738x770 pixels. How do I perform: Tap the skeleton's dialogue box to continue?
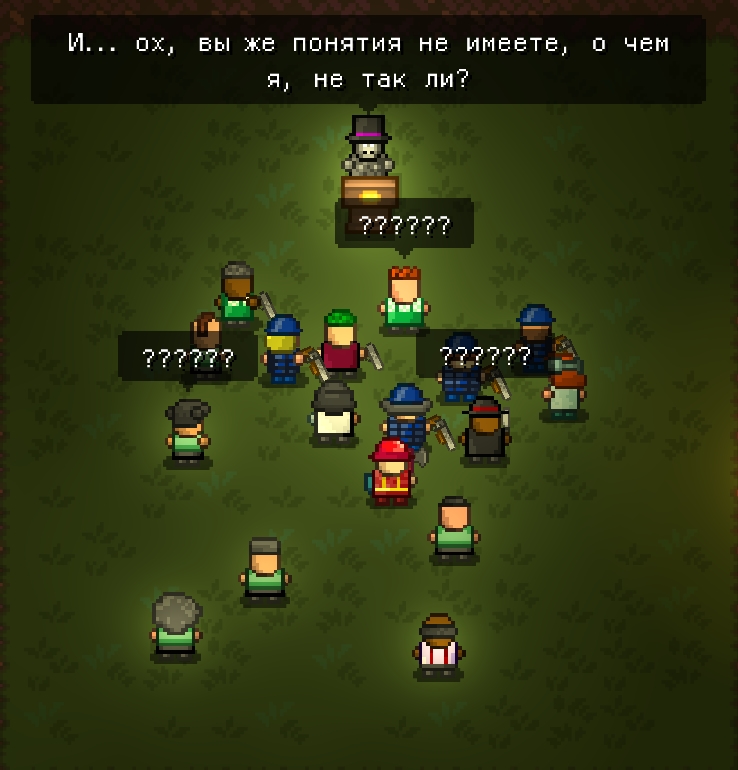coord(368,60)
